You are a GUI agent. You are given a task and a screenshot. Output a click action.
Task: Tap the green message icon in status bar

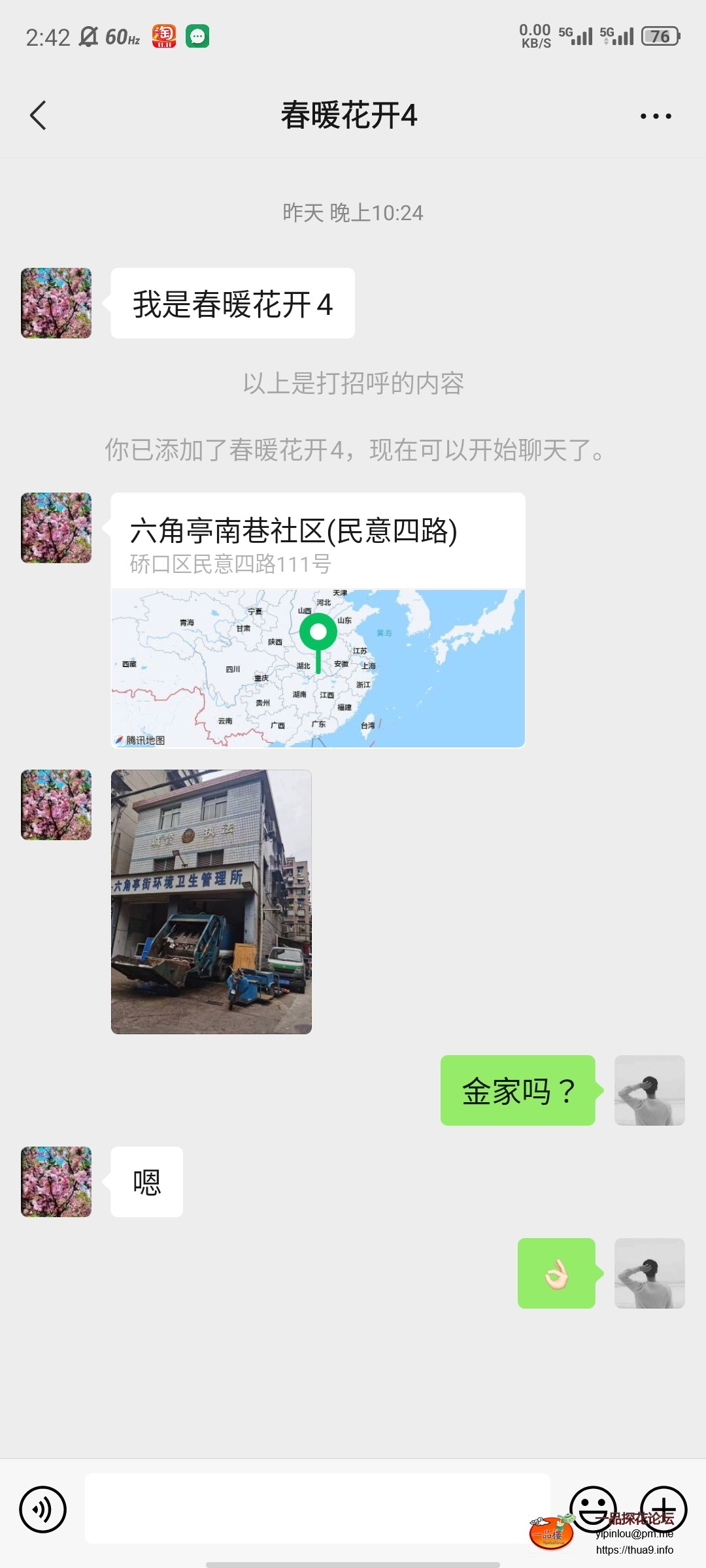pos(198,37)
